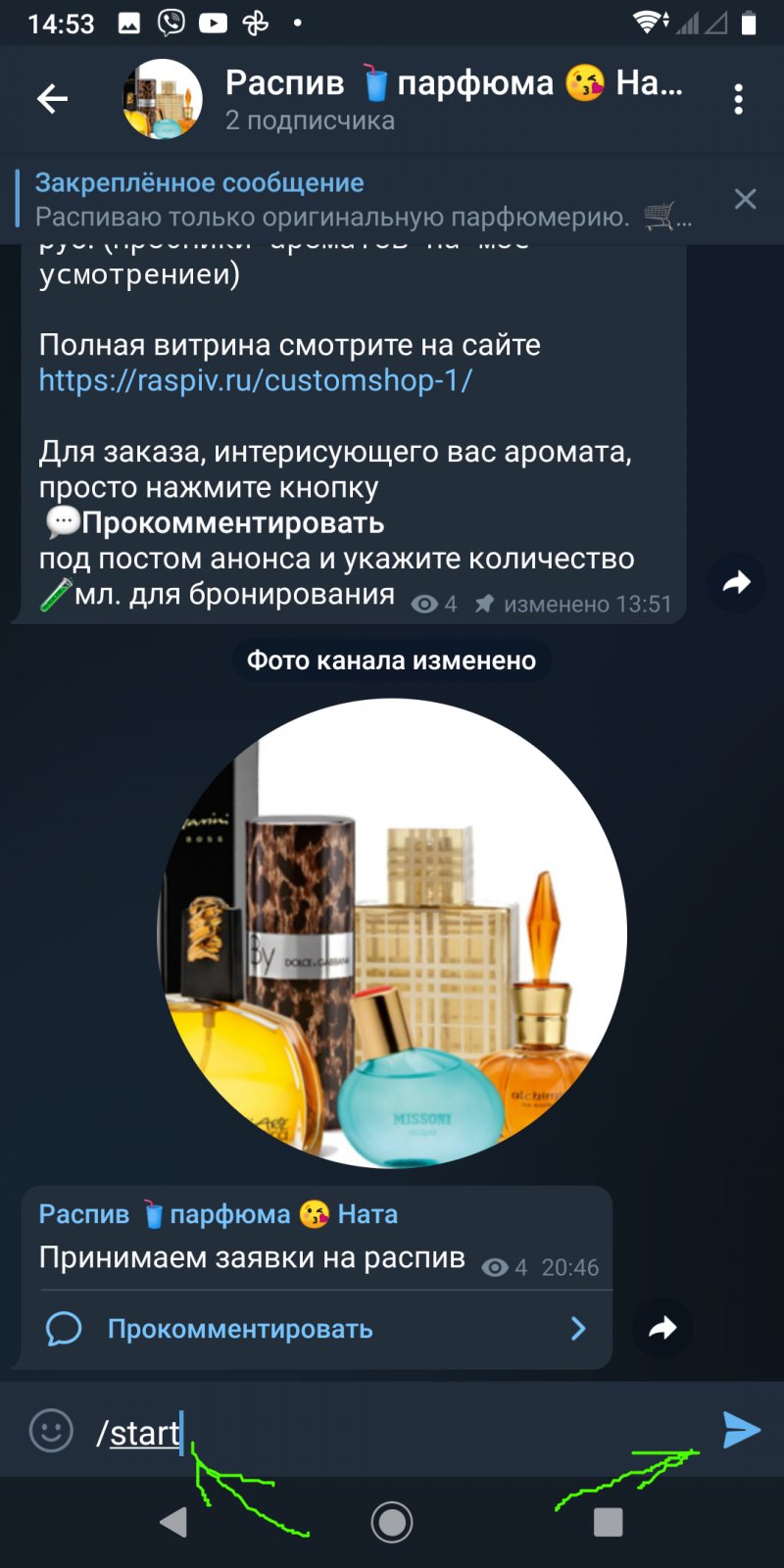Tap Прокомментировать under the заявки post
This screenshot has width=784, height=1568.
tap(240, 1329)
